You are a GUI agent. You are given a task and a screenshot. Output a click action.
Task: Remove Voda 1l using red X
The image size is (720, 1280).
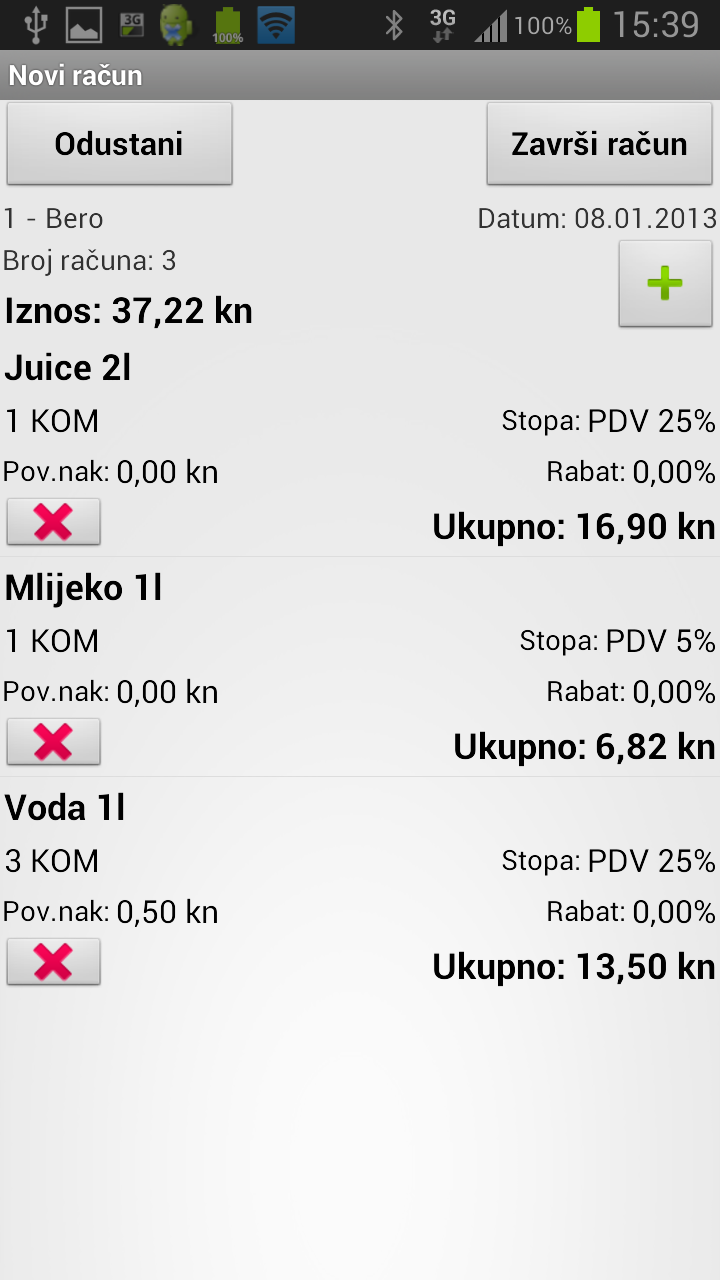point(54,961)
